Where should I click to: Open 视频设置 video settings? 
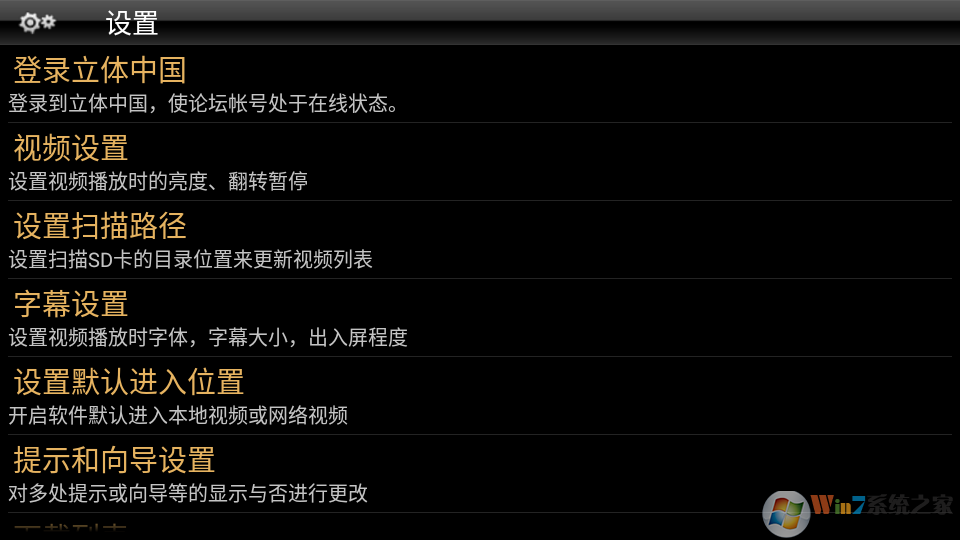(71, 149)
